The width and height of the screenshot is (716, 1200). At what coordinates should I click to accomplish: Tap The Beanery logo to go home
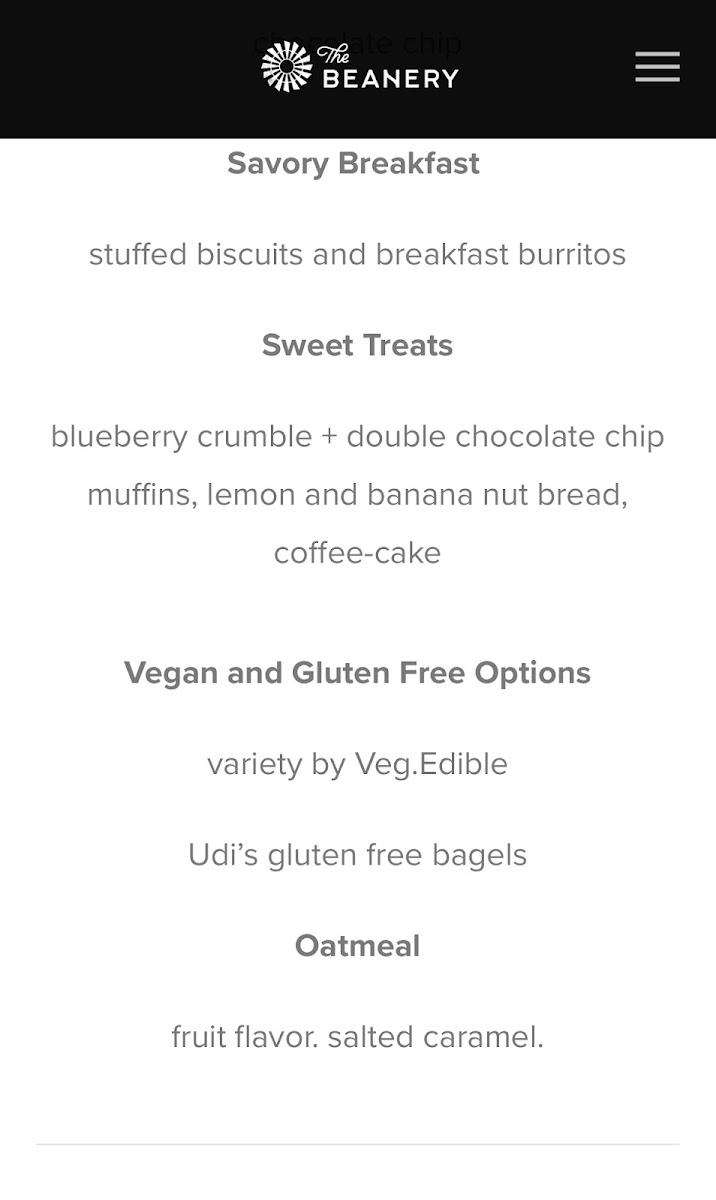point(360,67)
